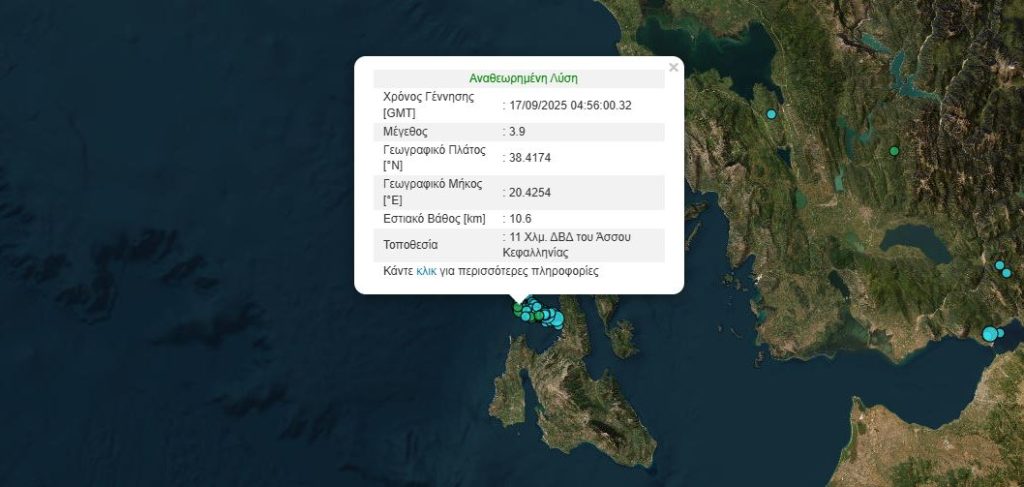Viewport: 1024px width, 487px height.
Task: Select the lone green earthquake marker on the mainland
Action: (894, 151)
